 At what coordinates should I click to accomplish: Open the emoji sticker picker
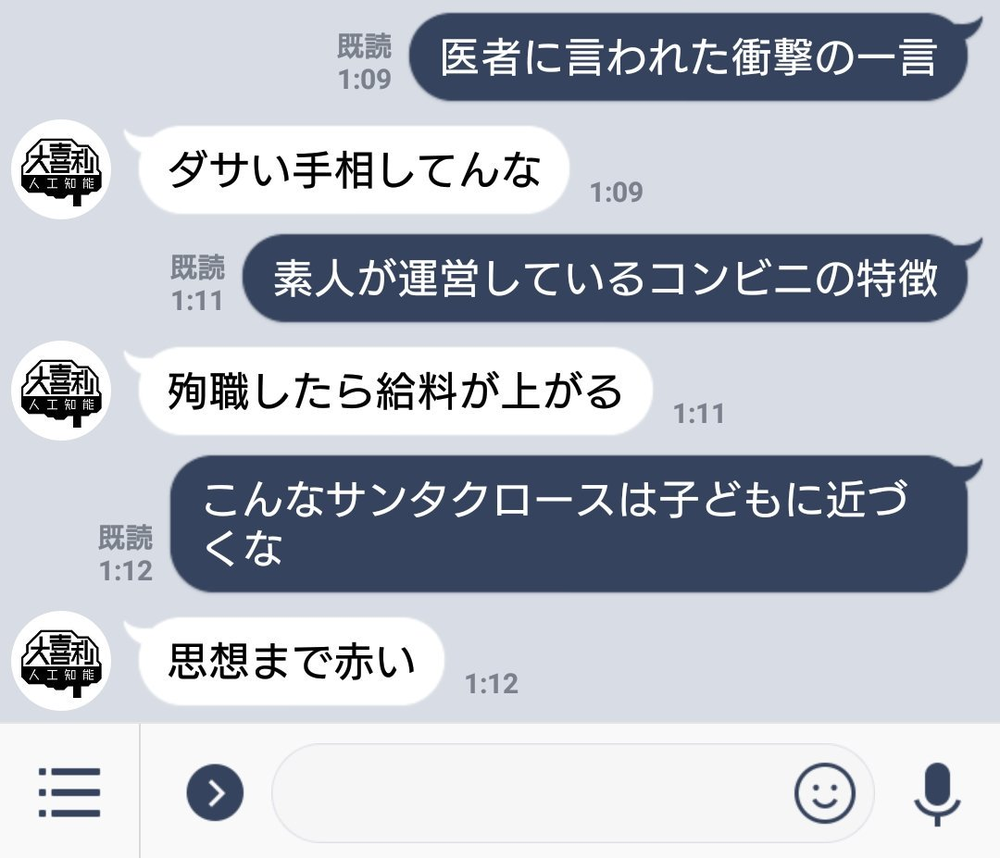[x=825, y=793]
